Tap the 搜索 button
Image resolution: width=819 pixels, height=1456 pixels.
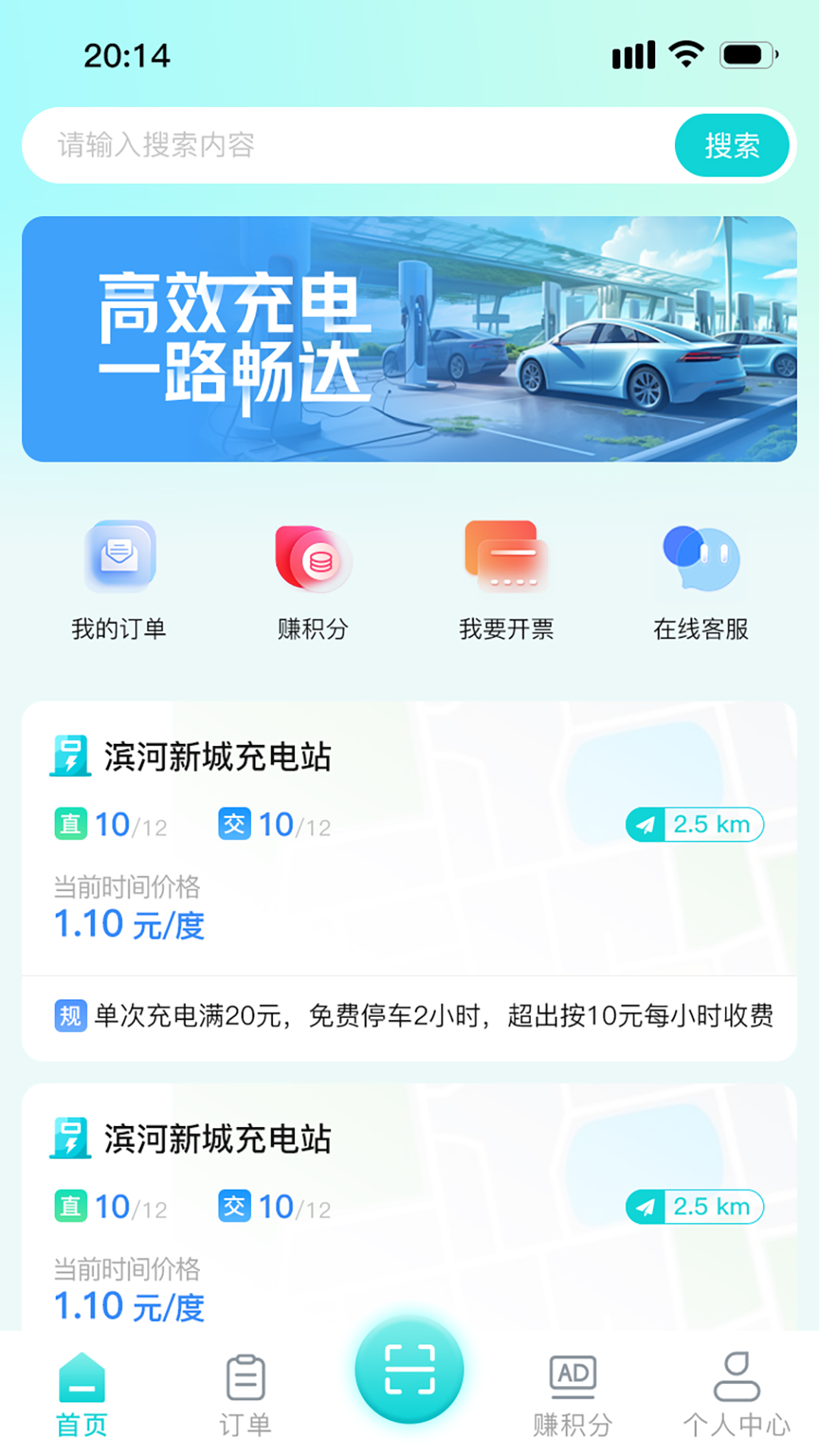tap(731, 145)
